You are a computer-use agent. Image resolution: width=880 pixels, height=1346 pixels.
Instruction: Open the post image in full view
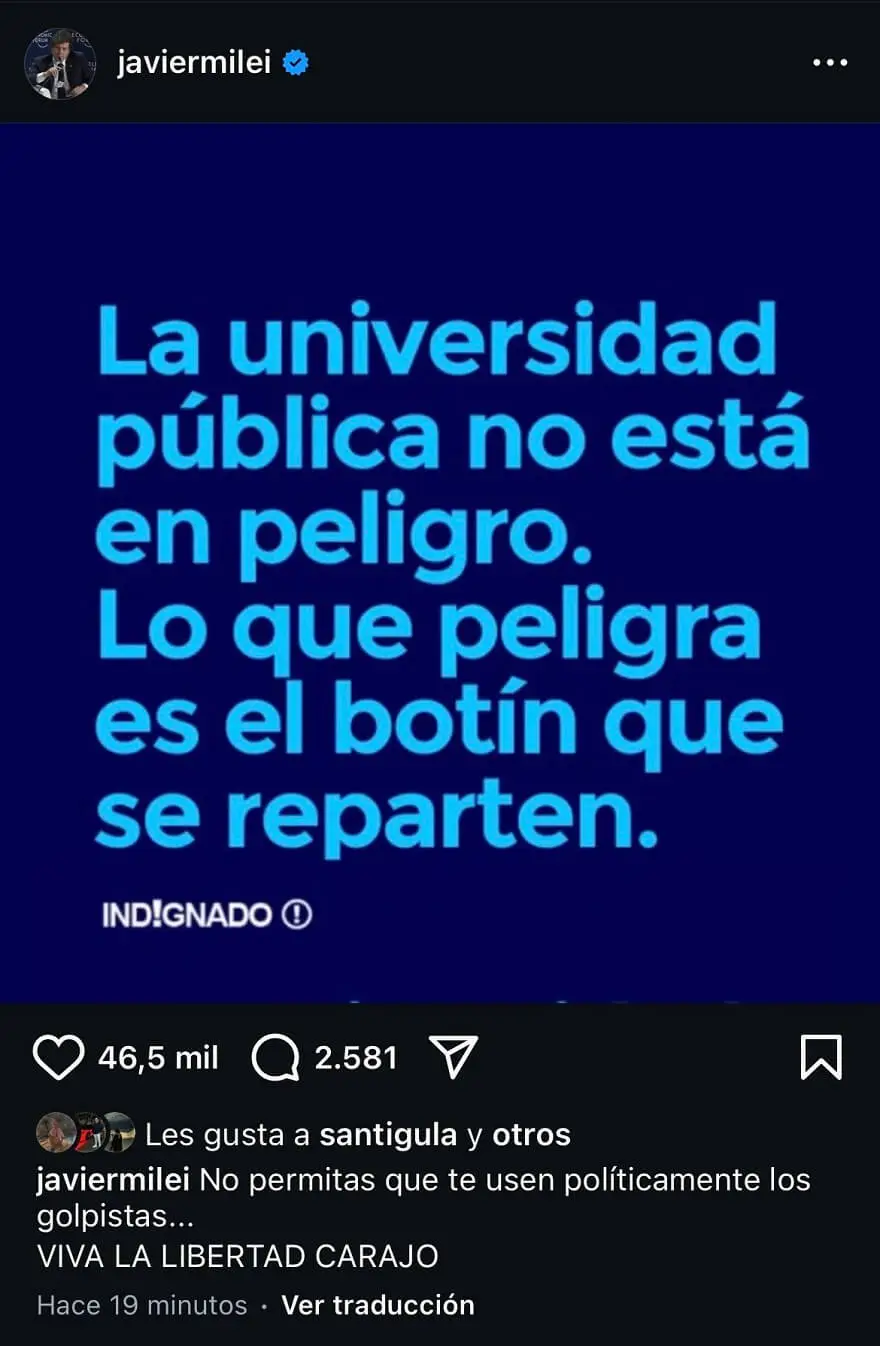click(x=440, y=560)
